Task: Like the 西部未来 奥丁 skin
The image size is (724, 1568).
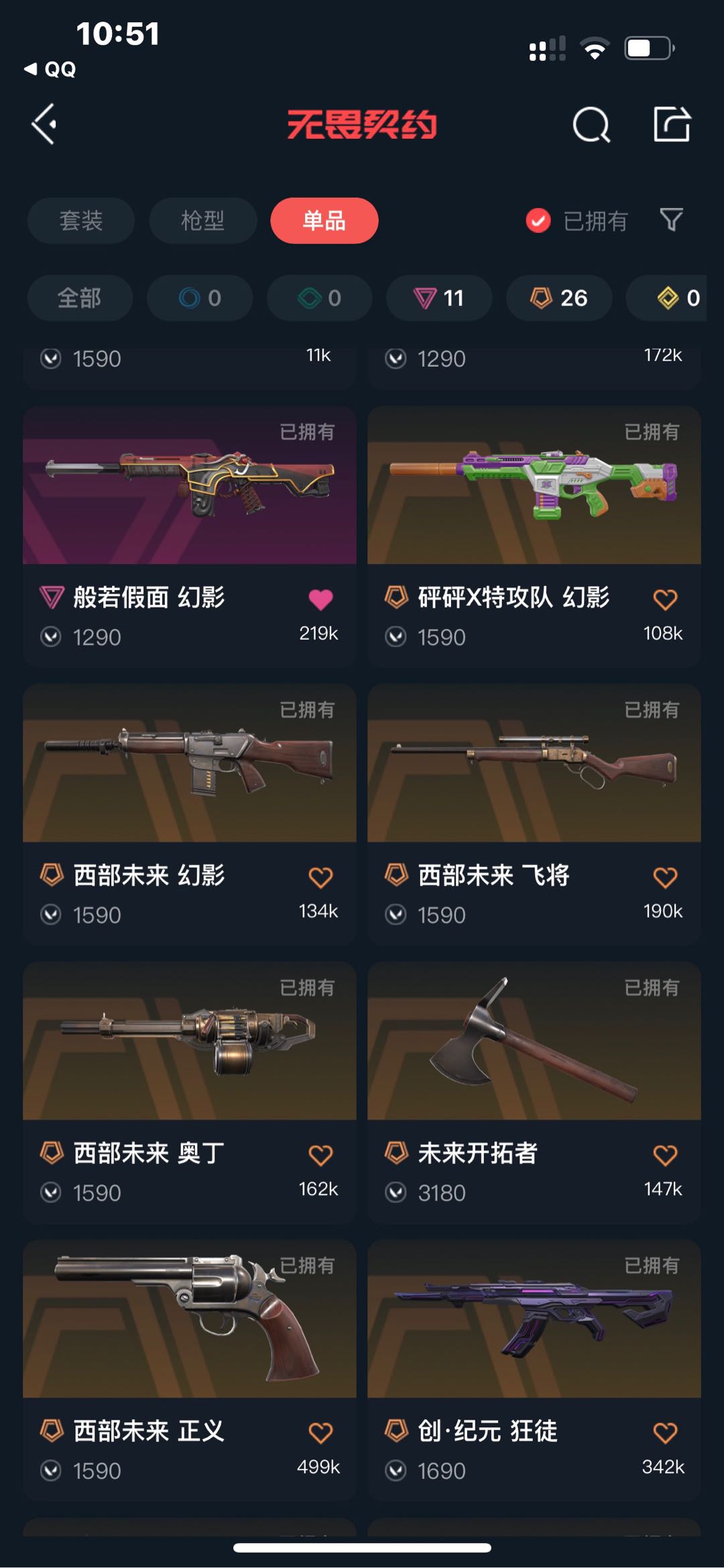Action: point(320,1155)
